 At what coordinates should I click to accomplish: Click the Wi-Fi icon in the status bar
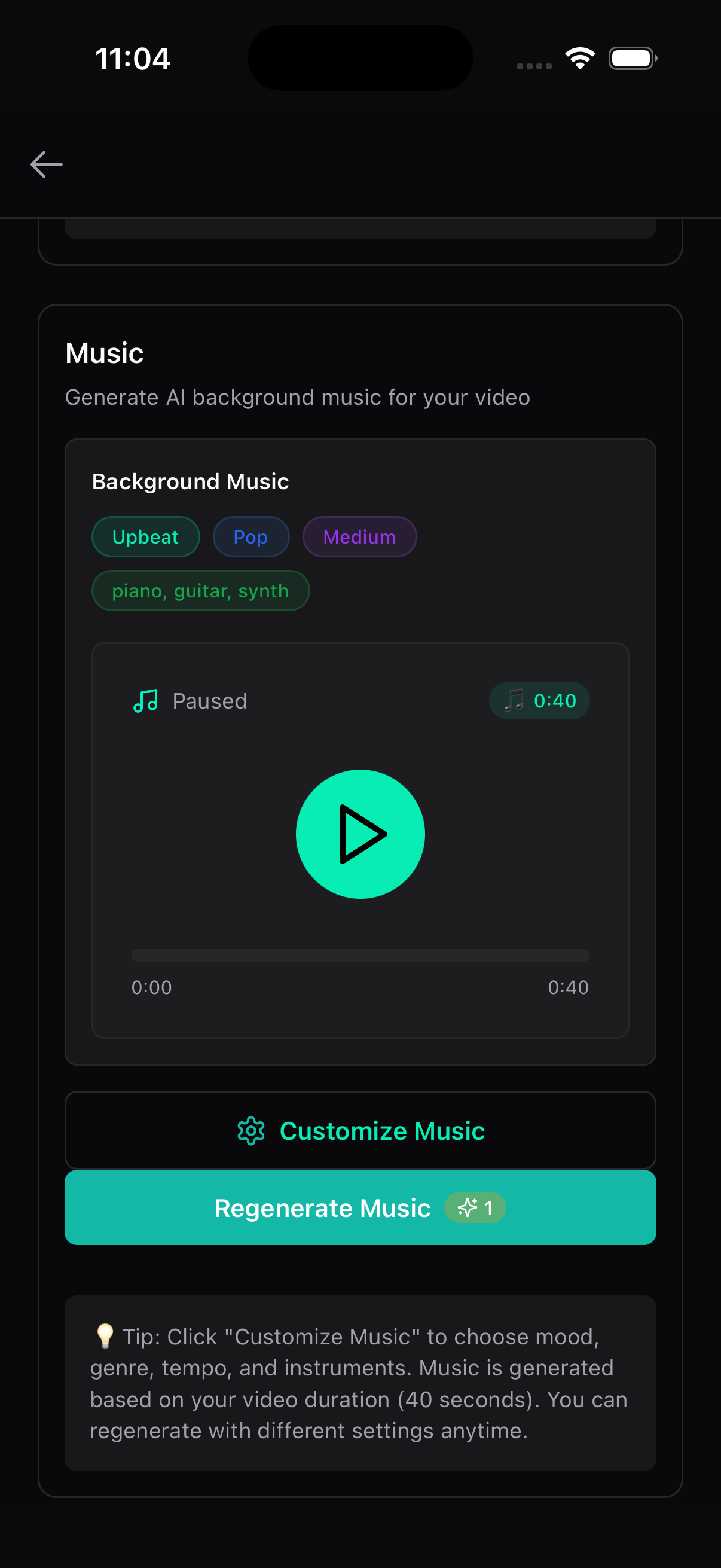[x=579, y=57]
